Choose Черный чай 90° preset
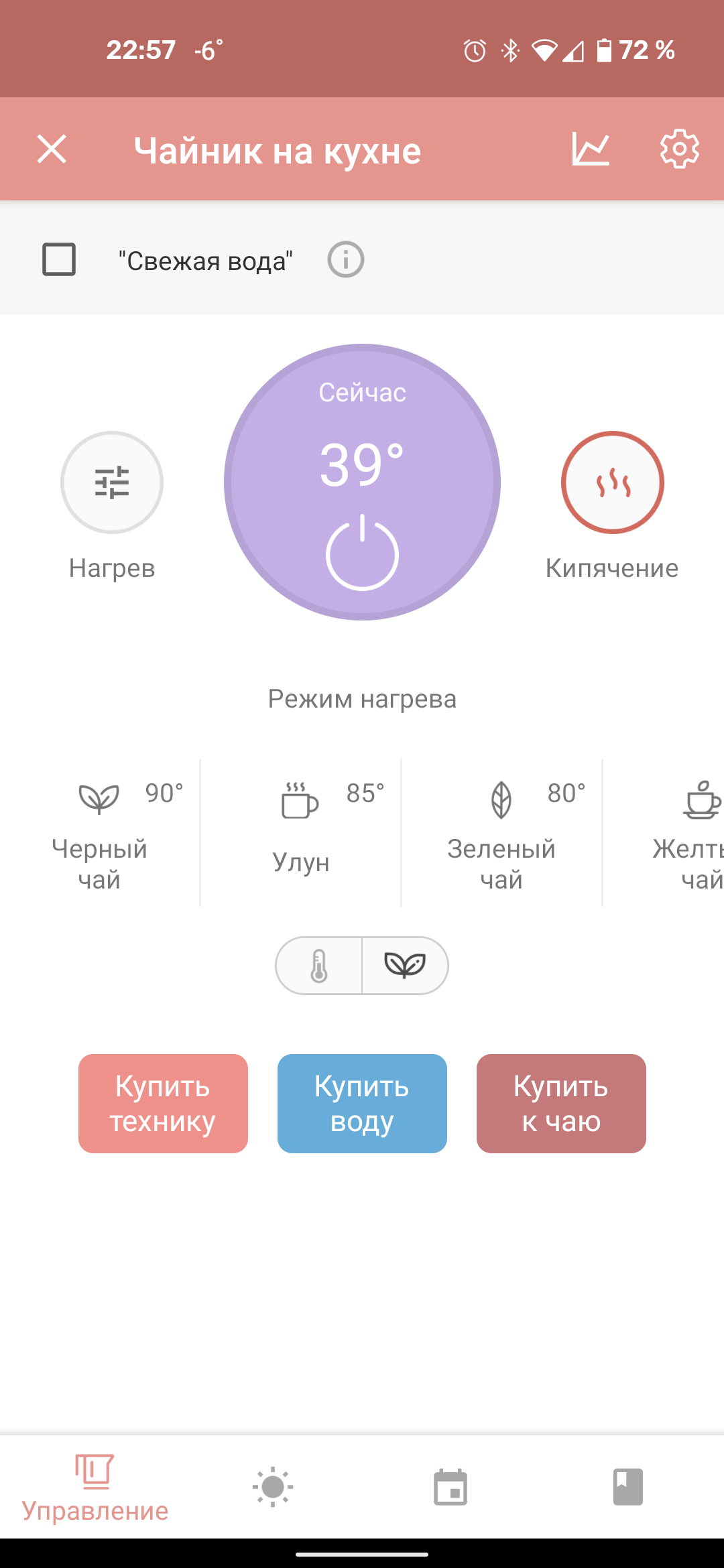The image size is (724, 1568). tap(99, 833)
